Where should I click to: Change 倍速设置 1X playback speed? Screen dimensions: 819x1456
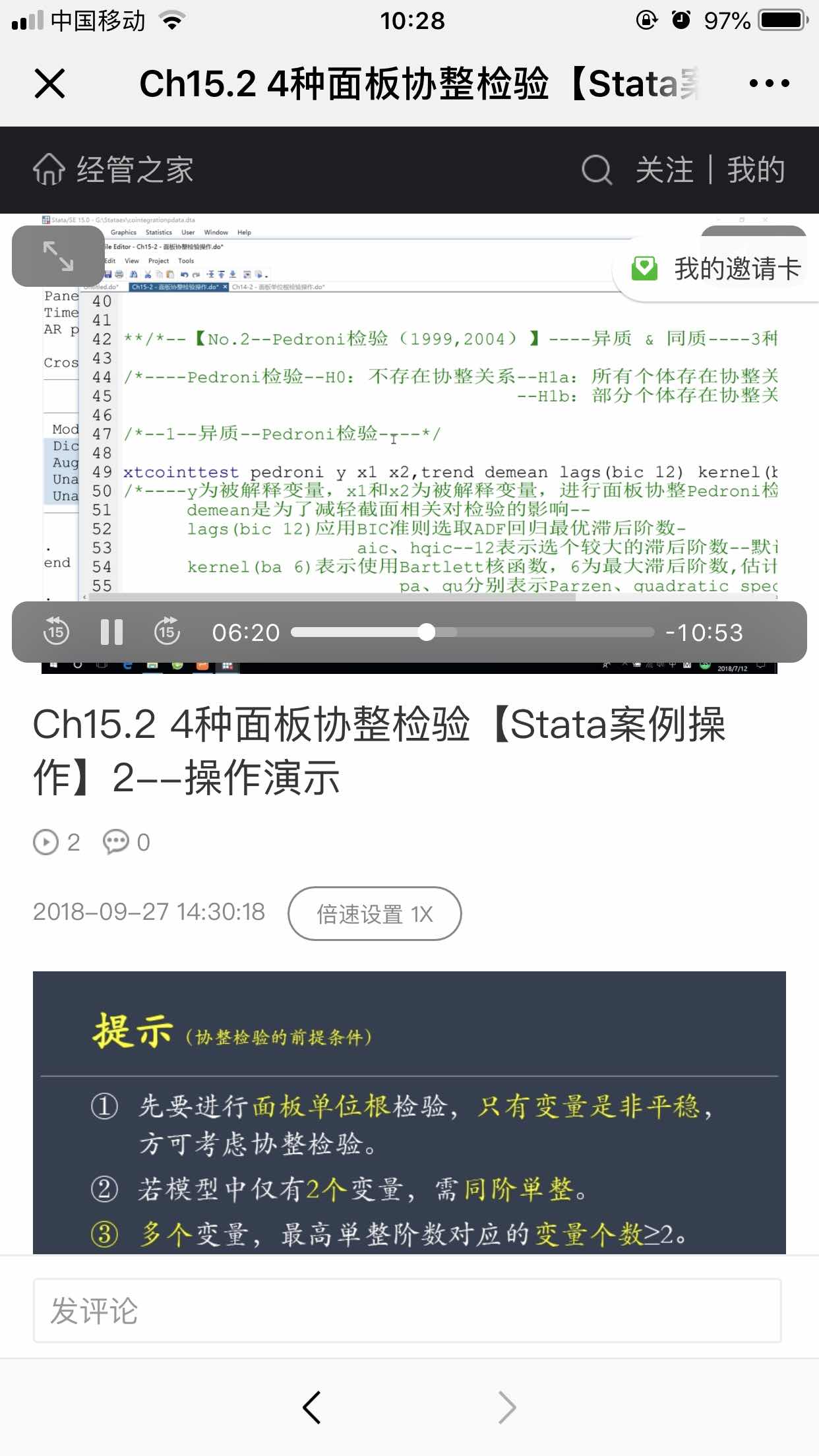pyautogui.click(x=375, y=914)
